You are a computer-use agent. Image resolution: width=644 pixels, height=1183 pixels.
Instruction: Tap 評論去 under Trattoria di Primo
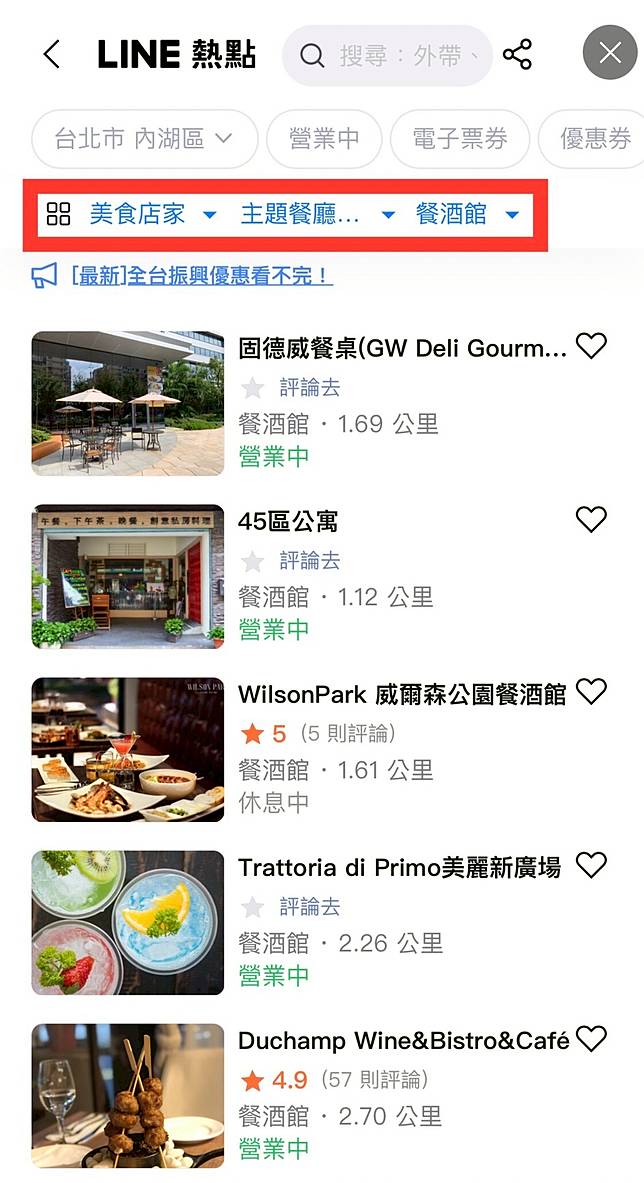pyautogui.click(x=309, y=907)
